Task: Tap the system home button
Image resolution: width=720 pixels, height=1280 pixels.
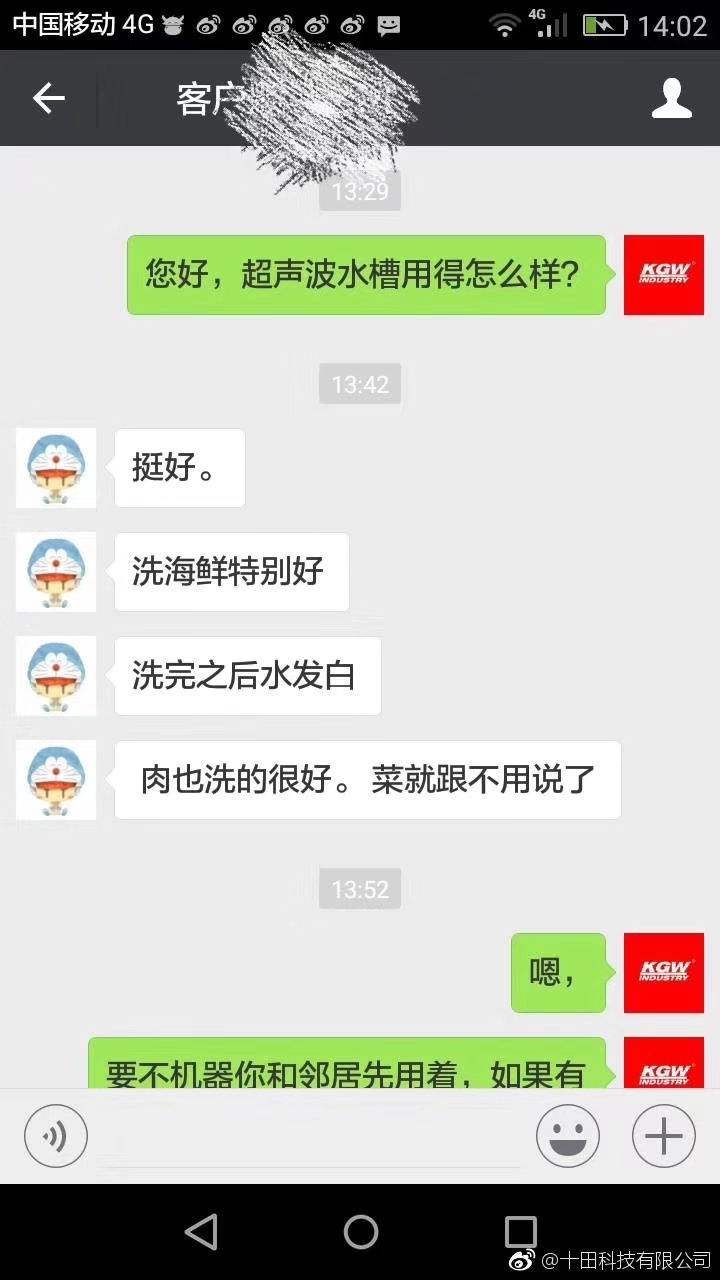Action: click(360, 1232)
